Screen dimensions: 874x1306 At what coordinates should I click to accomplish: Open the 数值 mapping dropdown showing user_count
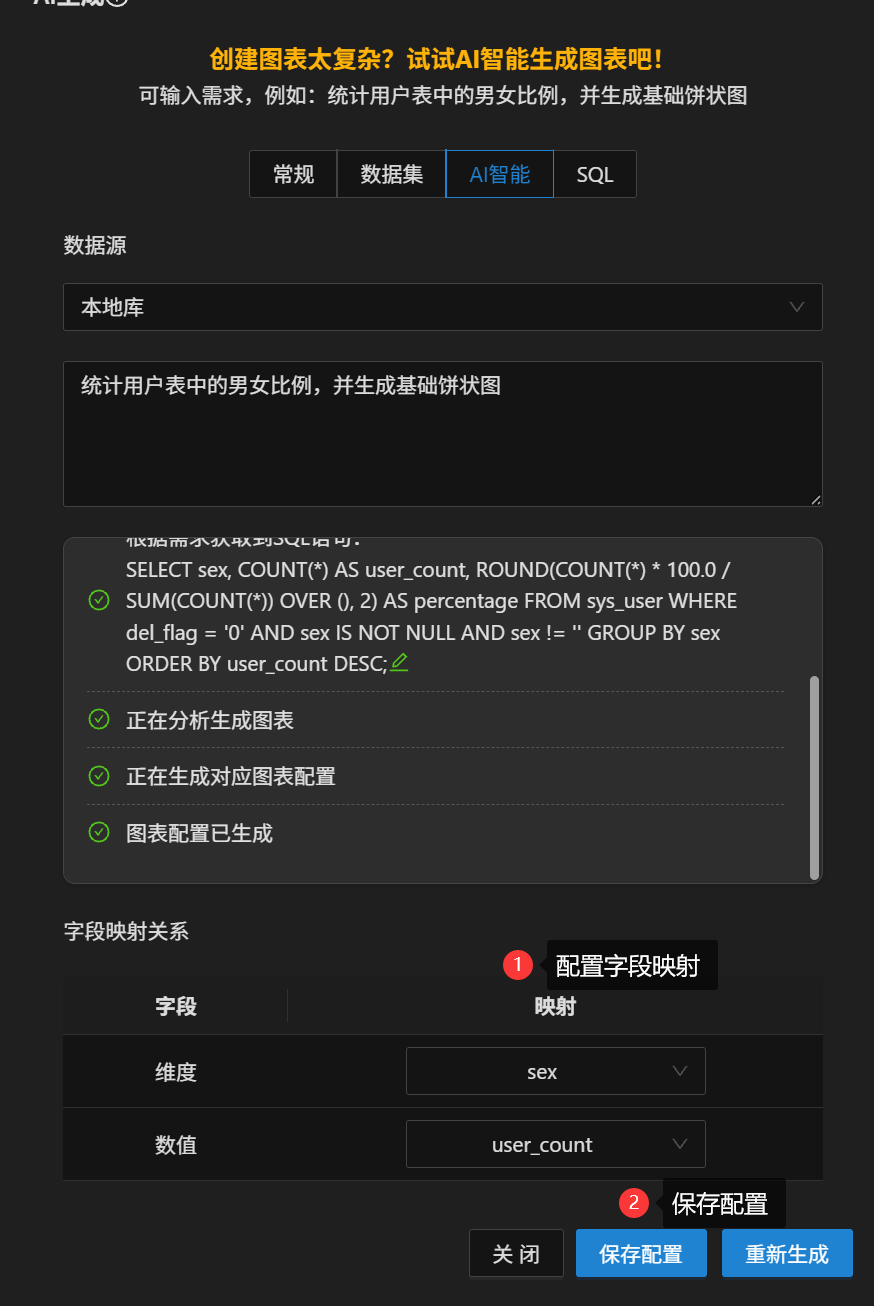[555, 1145]
